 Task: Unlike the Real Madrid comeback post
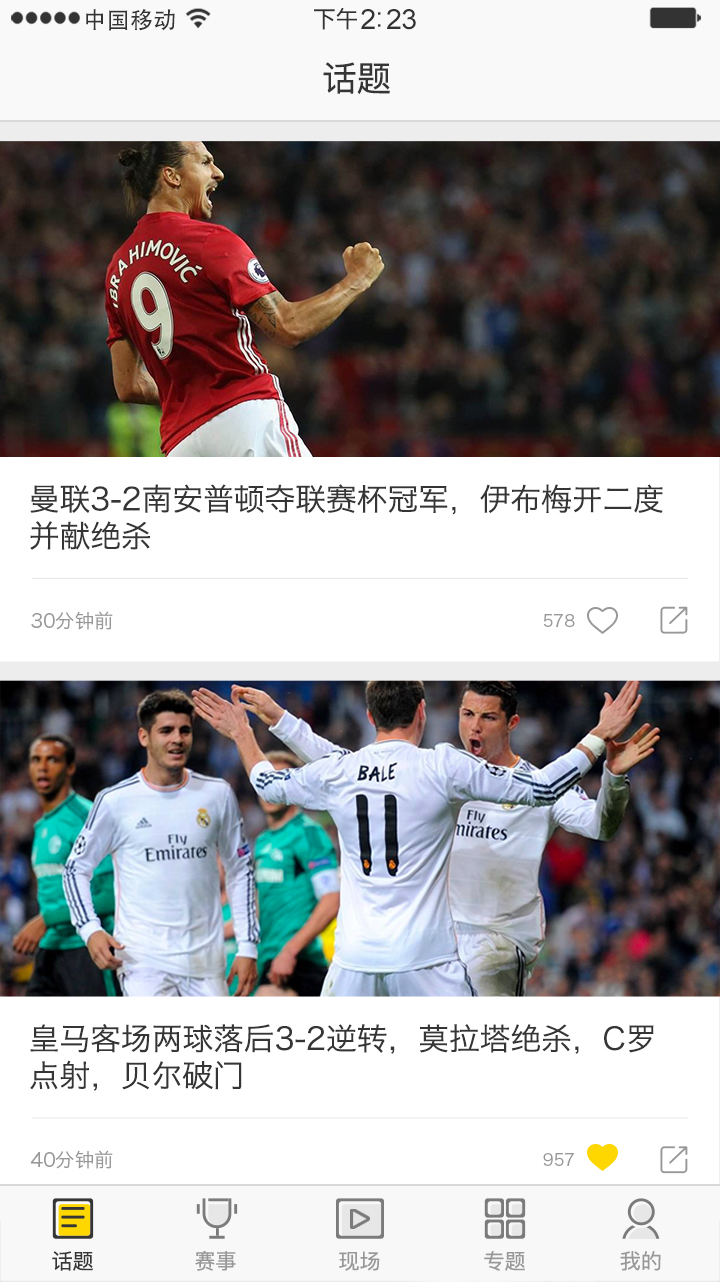(x=602, y=1158)
